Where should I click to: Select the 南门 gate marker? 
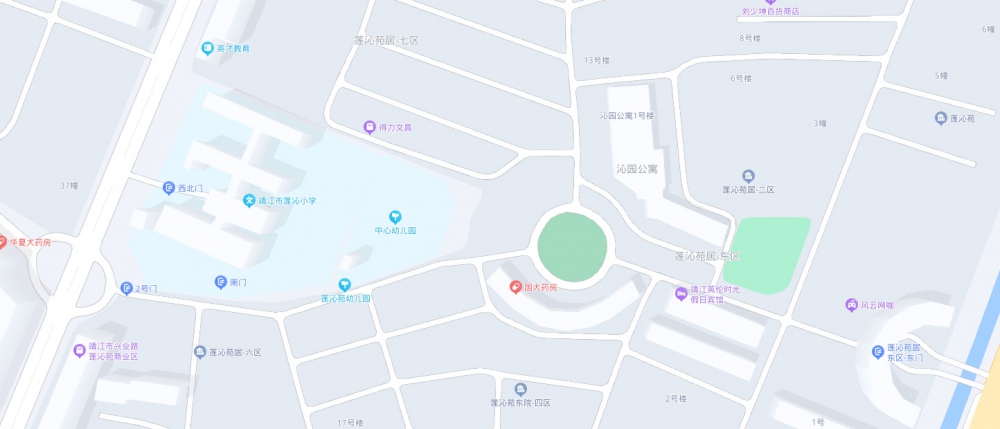point(220,282)
